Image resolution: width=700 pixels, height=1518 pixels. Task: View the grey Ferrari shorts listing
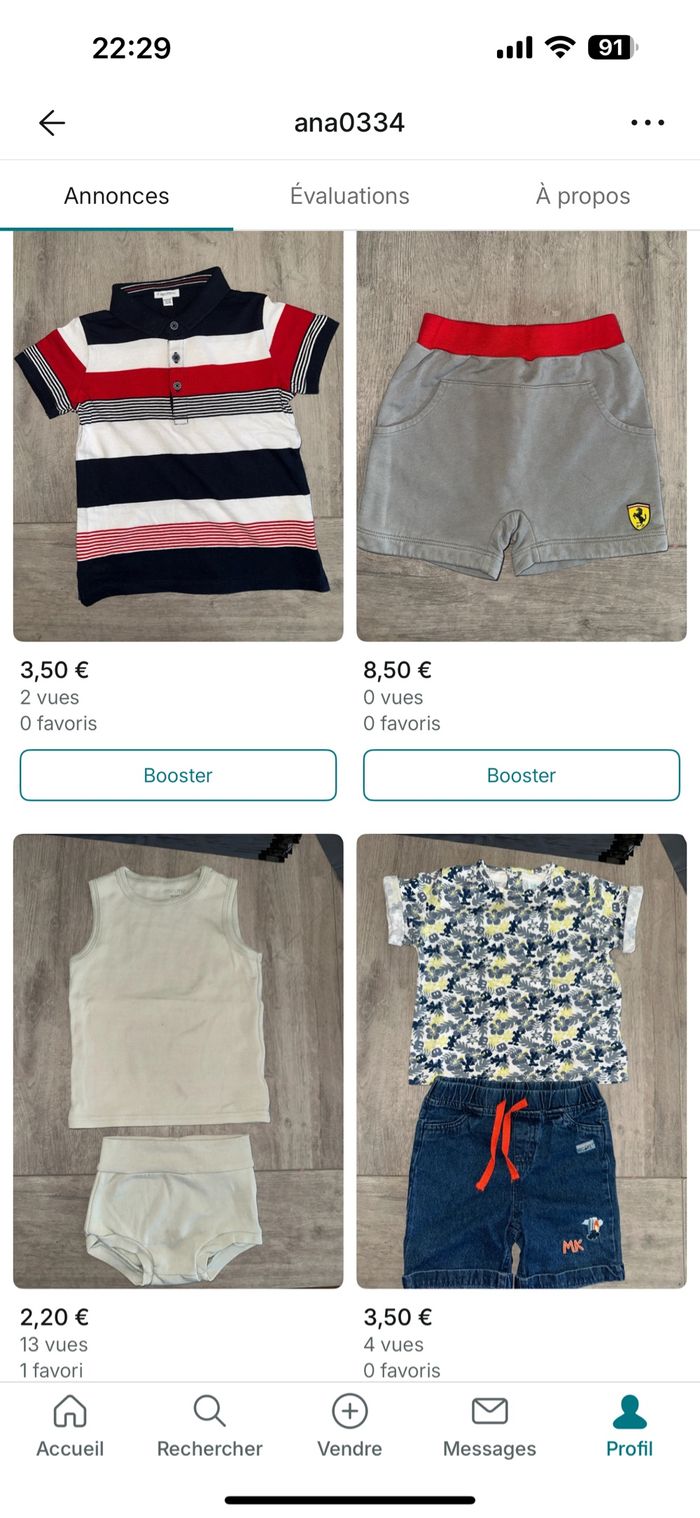click(521, 437)
